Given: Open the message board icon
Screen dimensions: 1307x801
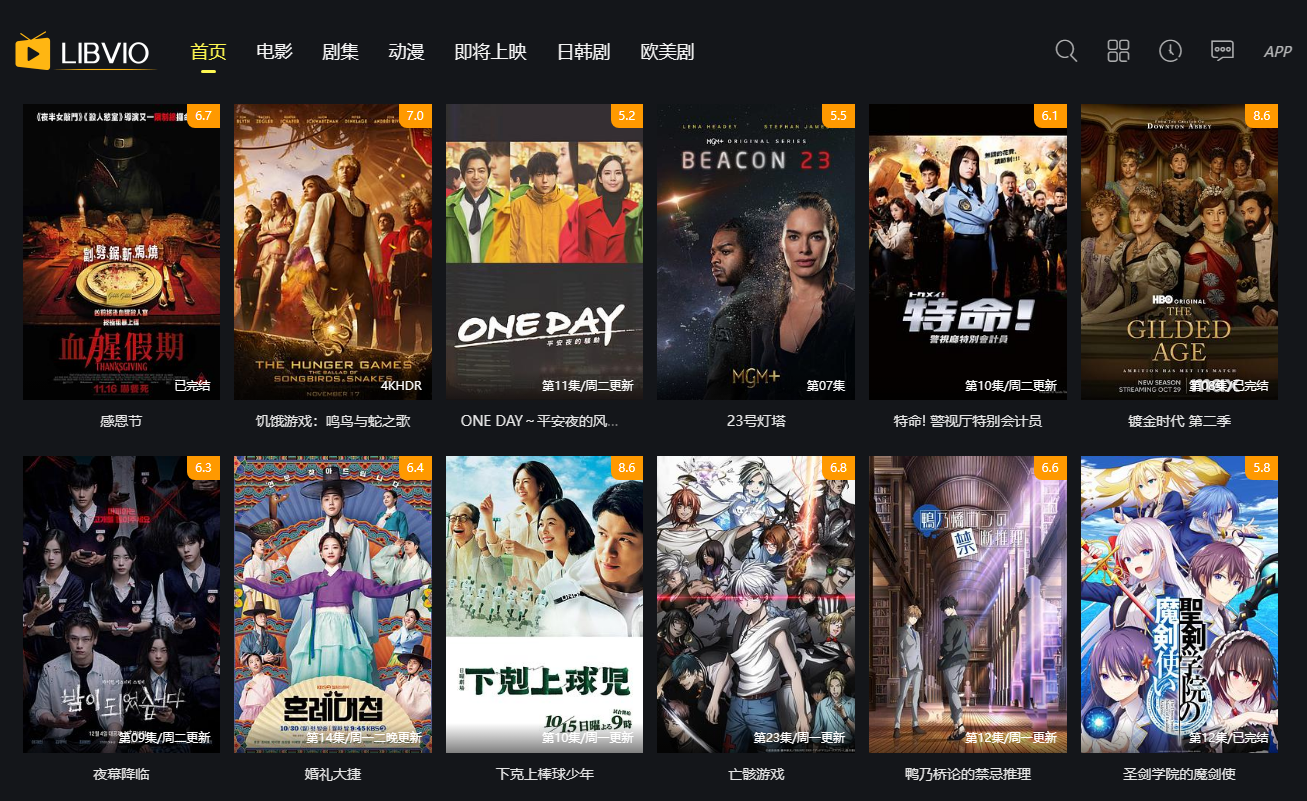Looking at the screenshot, I should (1222, 51).
